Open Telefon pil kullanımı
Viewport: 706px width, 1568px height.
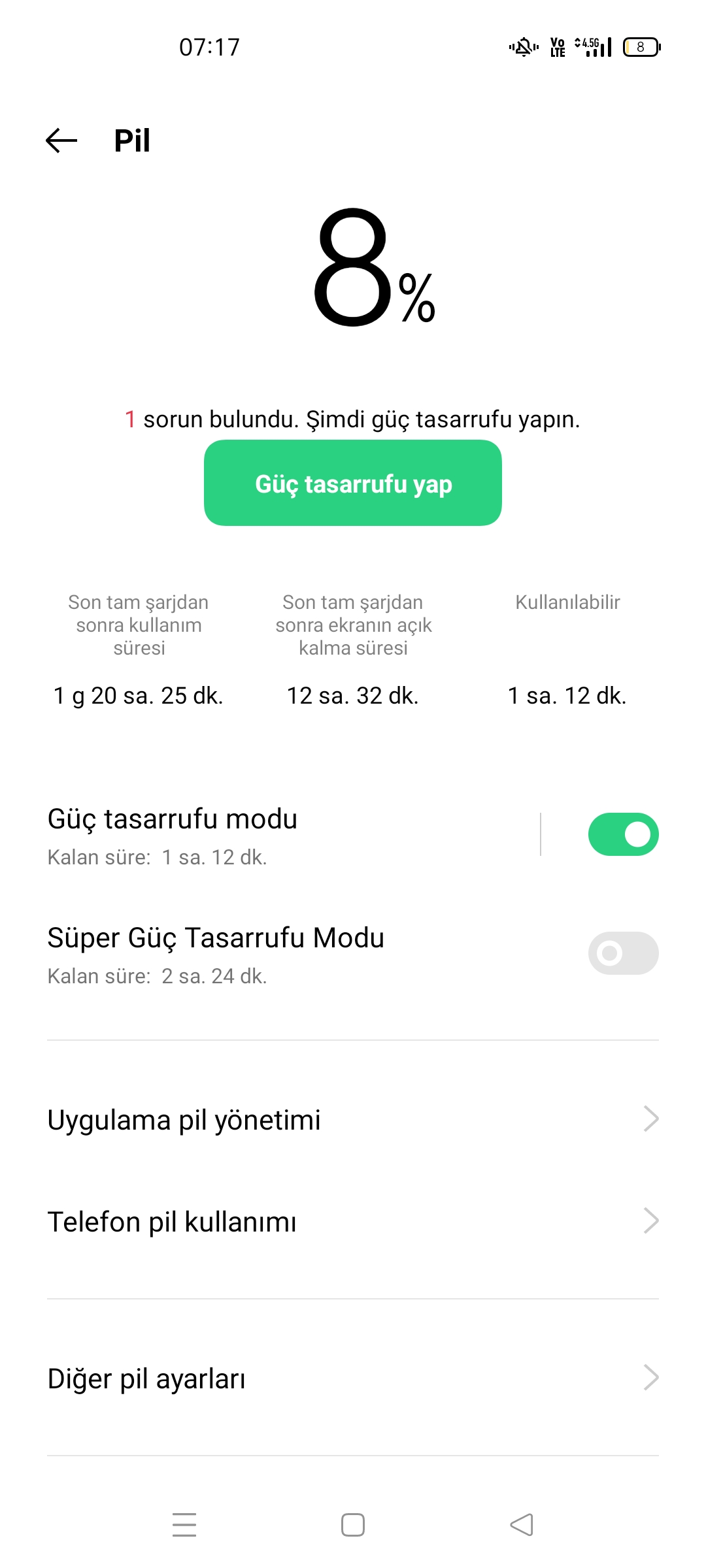[x=353, y=1221]
